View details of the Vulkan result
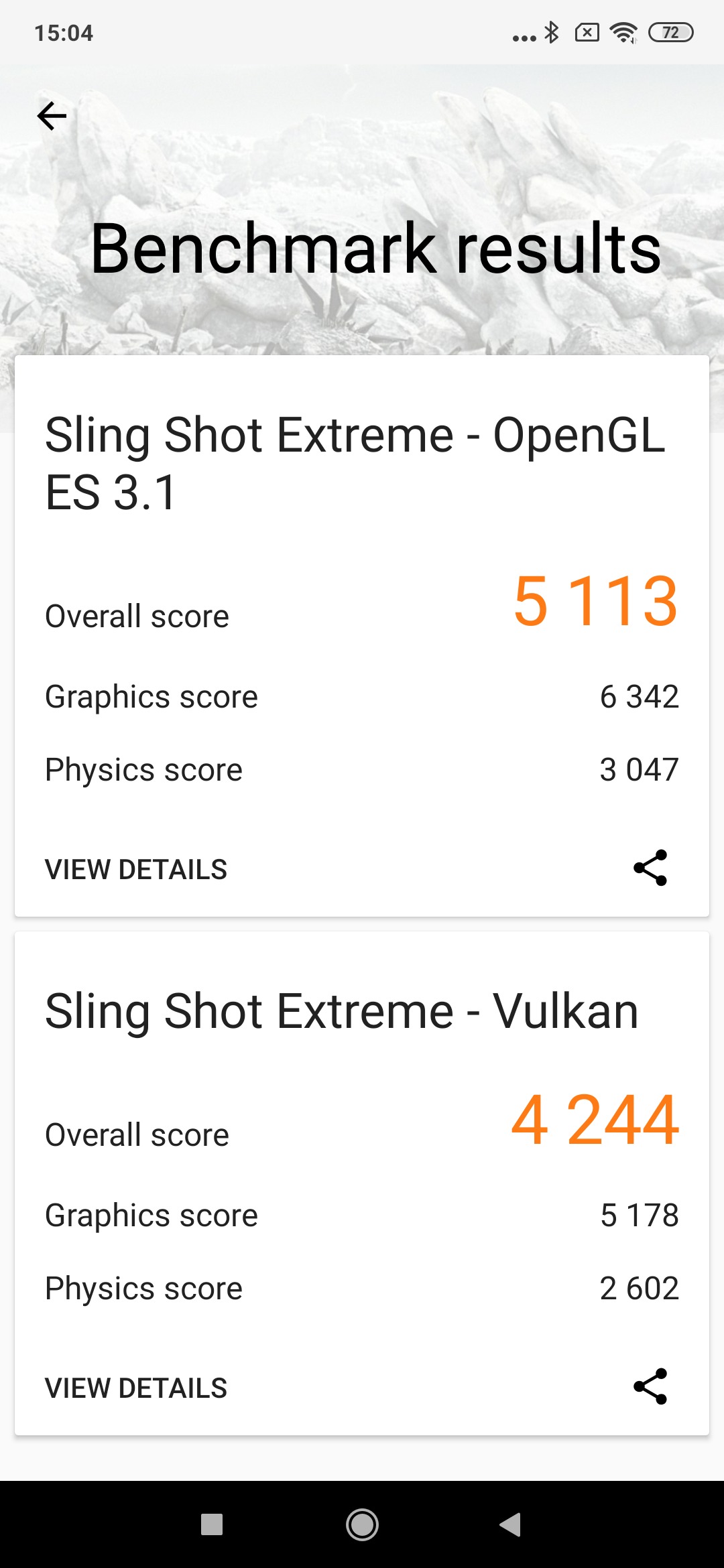724x1568 pixels. coord(136,1388)
